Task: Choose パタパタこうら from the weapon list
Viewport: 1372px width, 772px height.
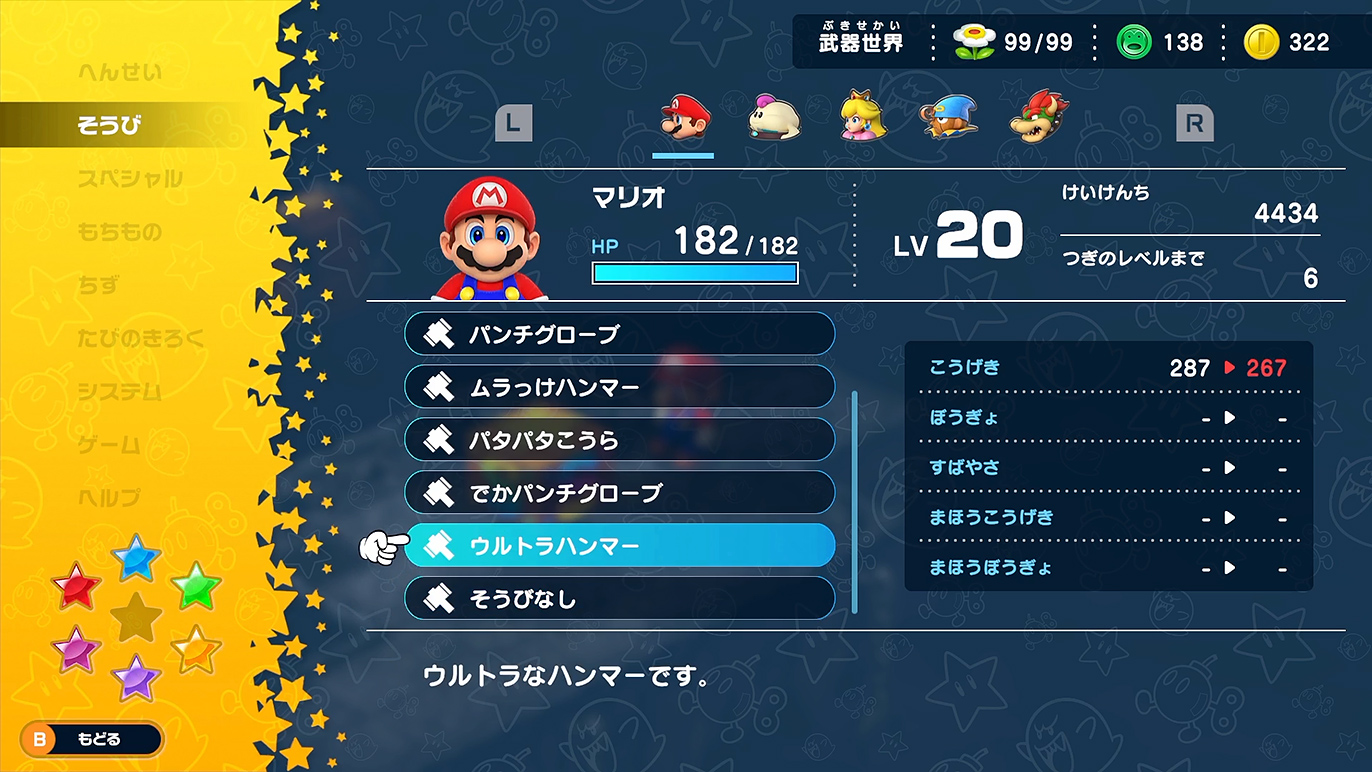Action: click(x=619, y=440)
